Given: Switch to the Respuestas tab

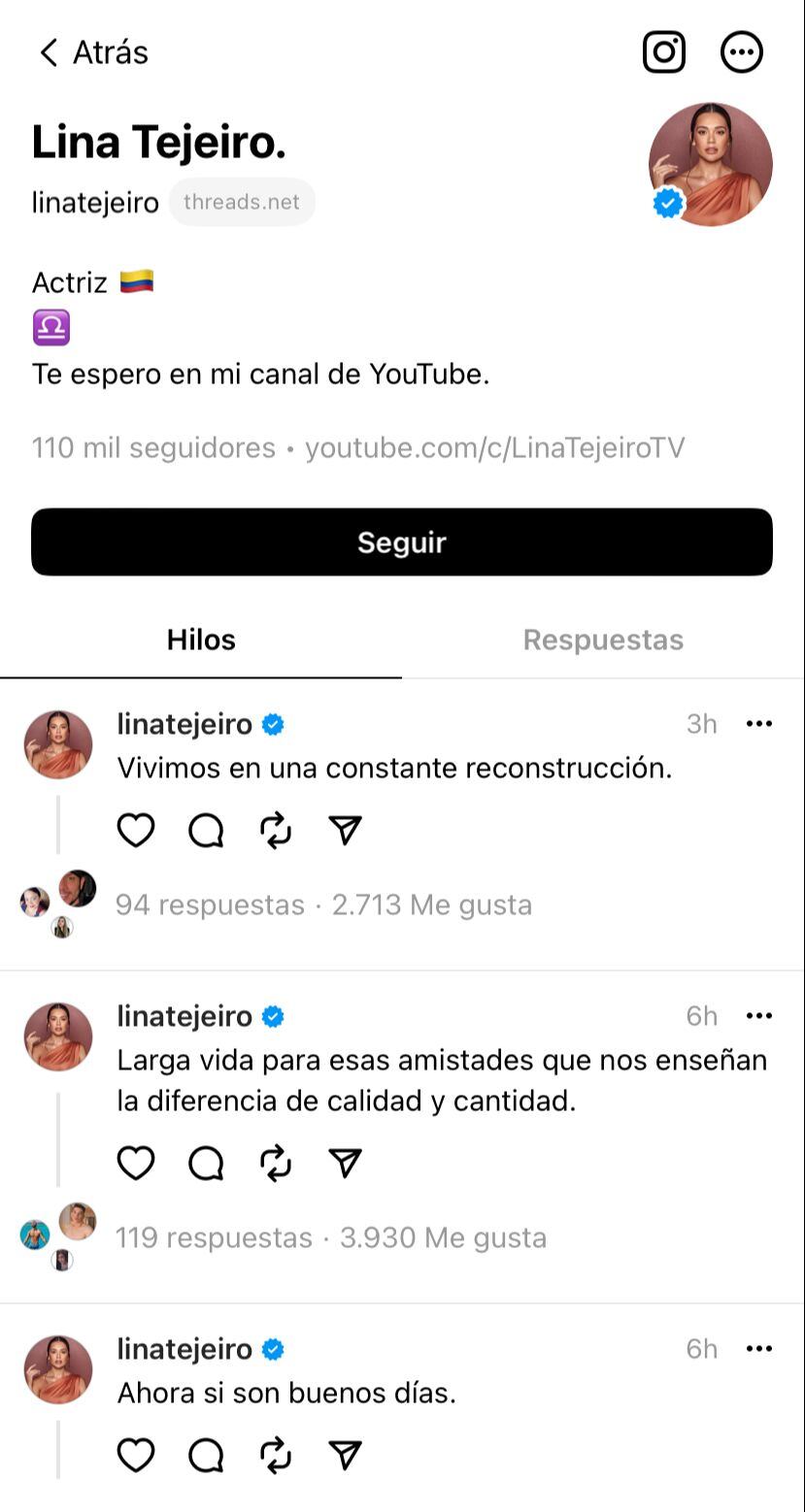Looking at the screenshot, I should [603, 640].
